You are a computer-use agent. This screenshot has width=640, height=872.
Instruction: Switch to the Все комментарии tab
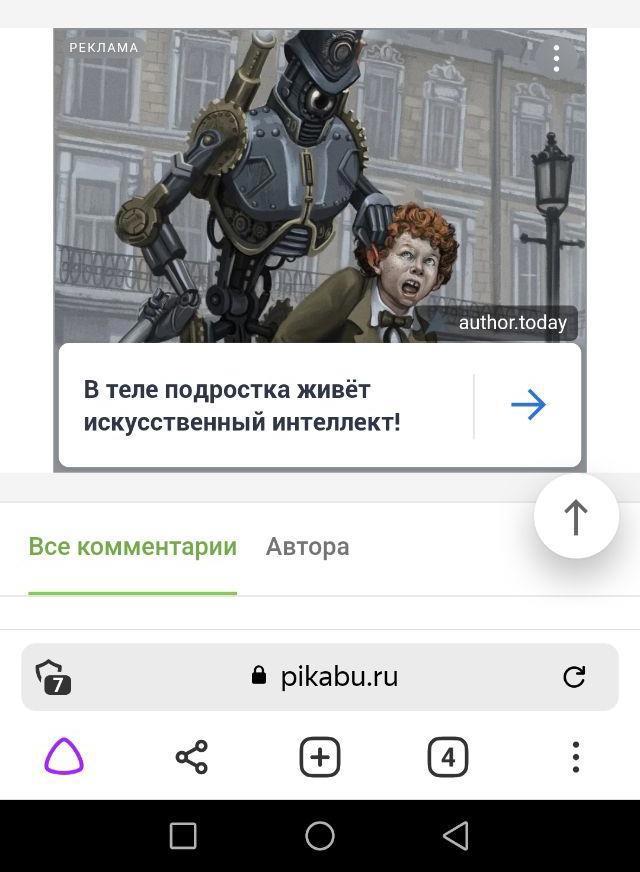tap(132, 547)
